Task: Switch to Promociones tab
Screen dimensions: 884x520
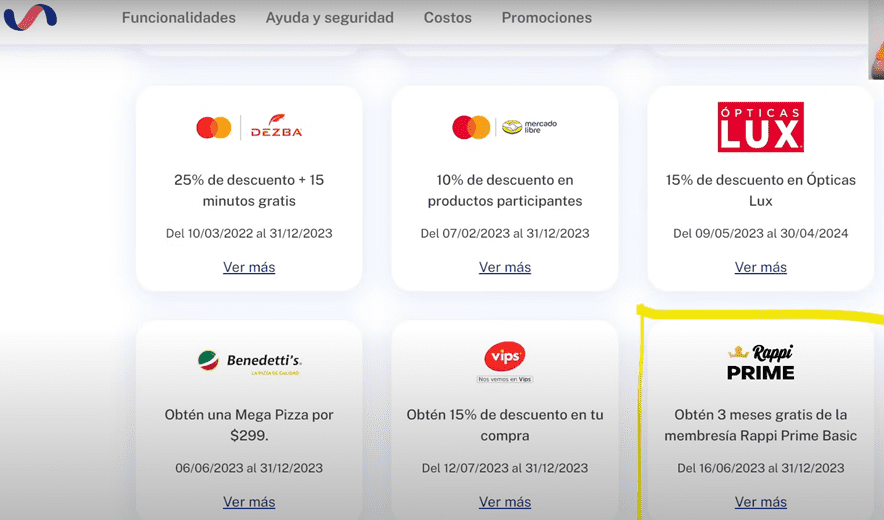Action: point(546,17)
